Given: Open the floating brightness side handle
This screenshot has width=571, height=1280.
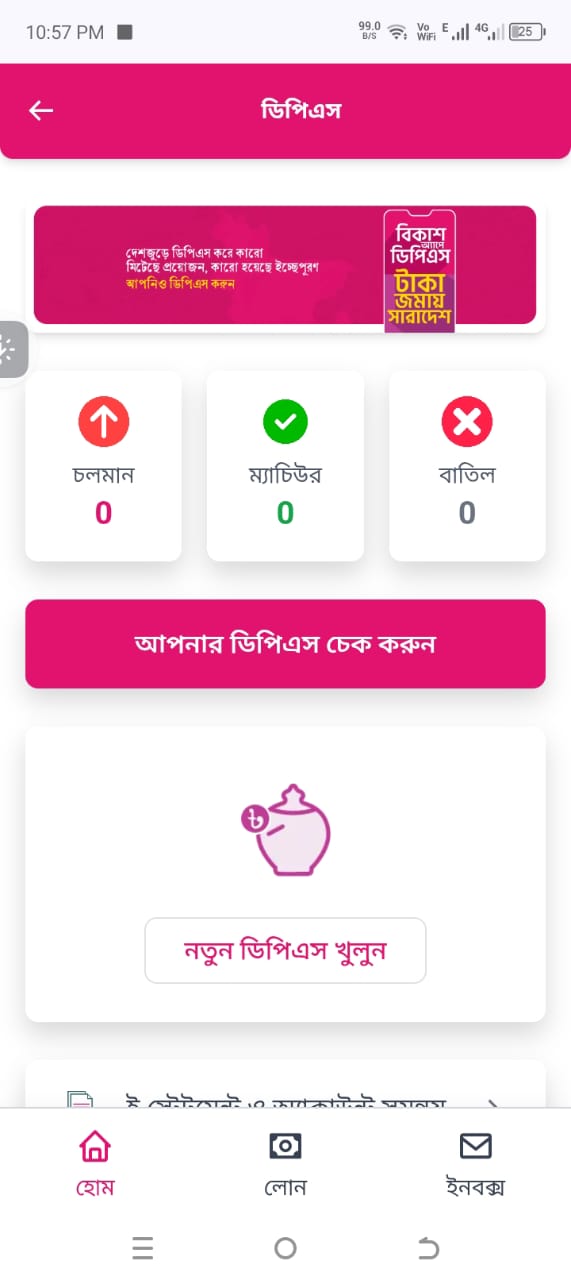Looking at the screenshot, I should click(11, 349).
